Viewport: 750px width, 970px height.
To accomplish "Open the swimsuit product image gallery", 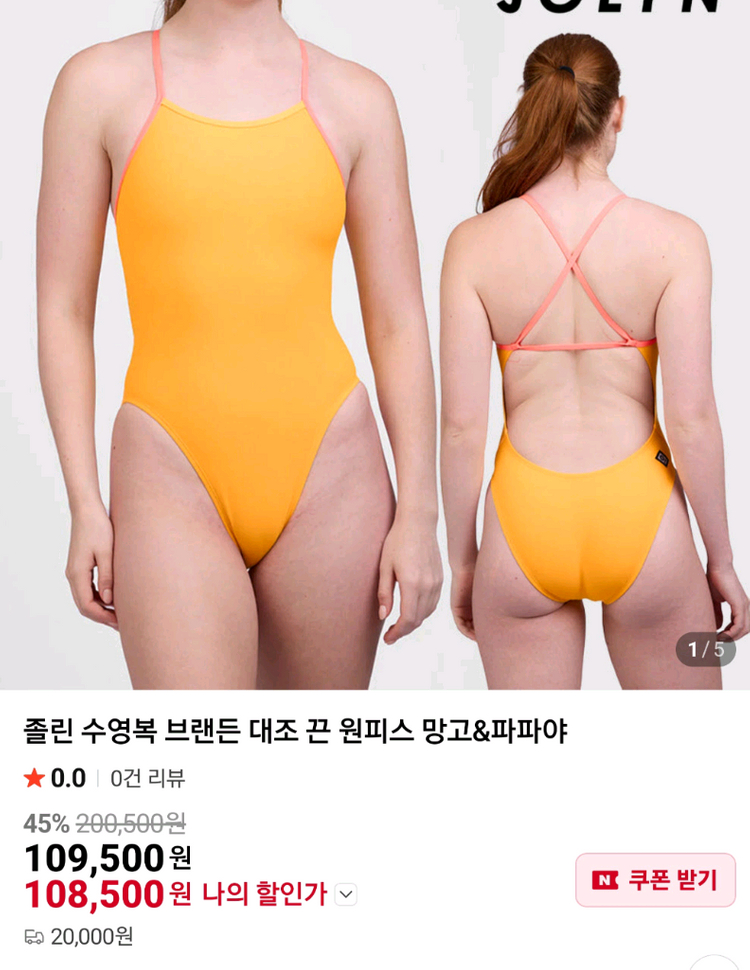I will click(x=375, y=345).
